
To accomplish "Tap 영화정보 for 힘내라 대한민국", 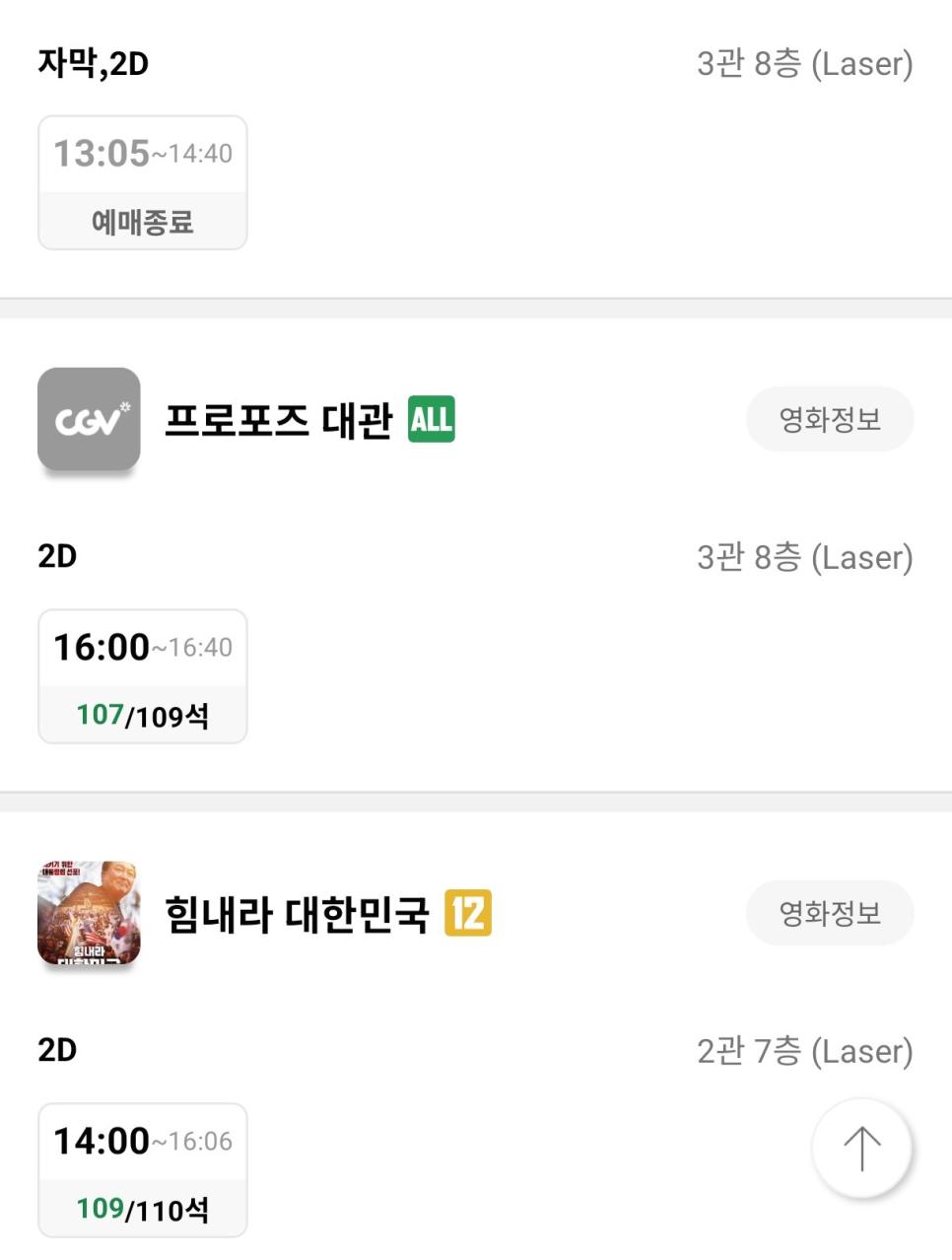I will click(829, 913).
